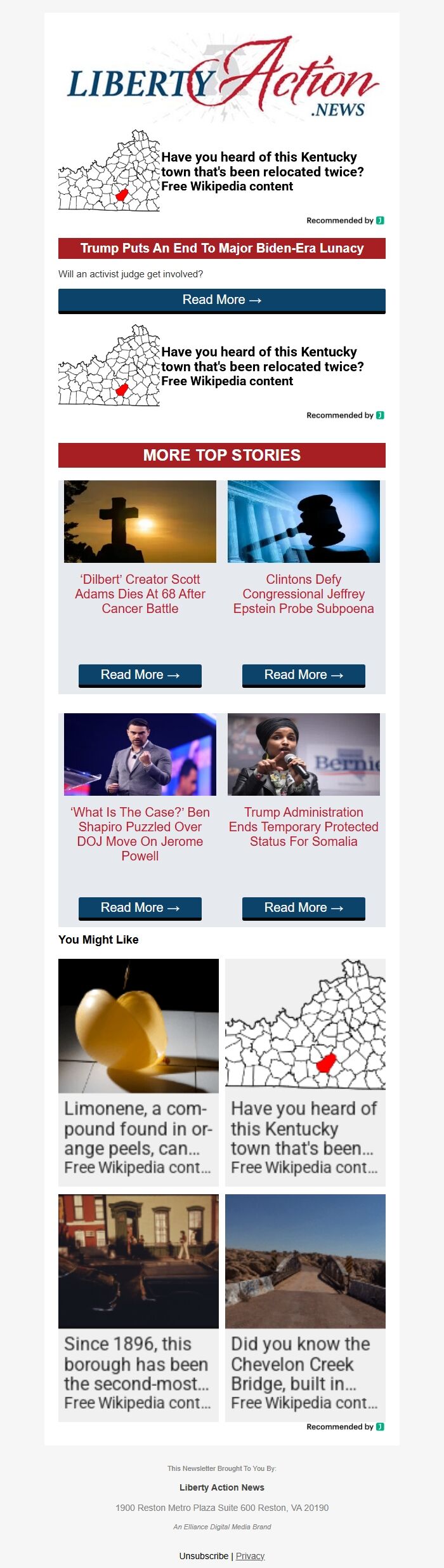Viewport: 444px width, 1568px height.
Task: Open the Clintons Defy Congressional Subpoena headline
Action: point(304,594)
